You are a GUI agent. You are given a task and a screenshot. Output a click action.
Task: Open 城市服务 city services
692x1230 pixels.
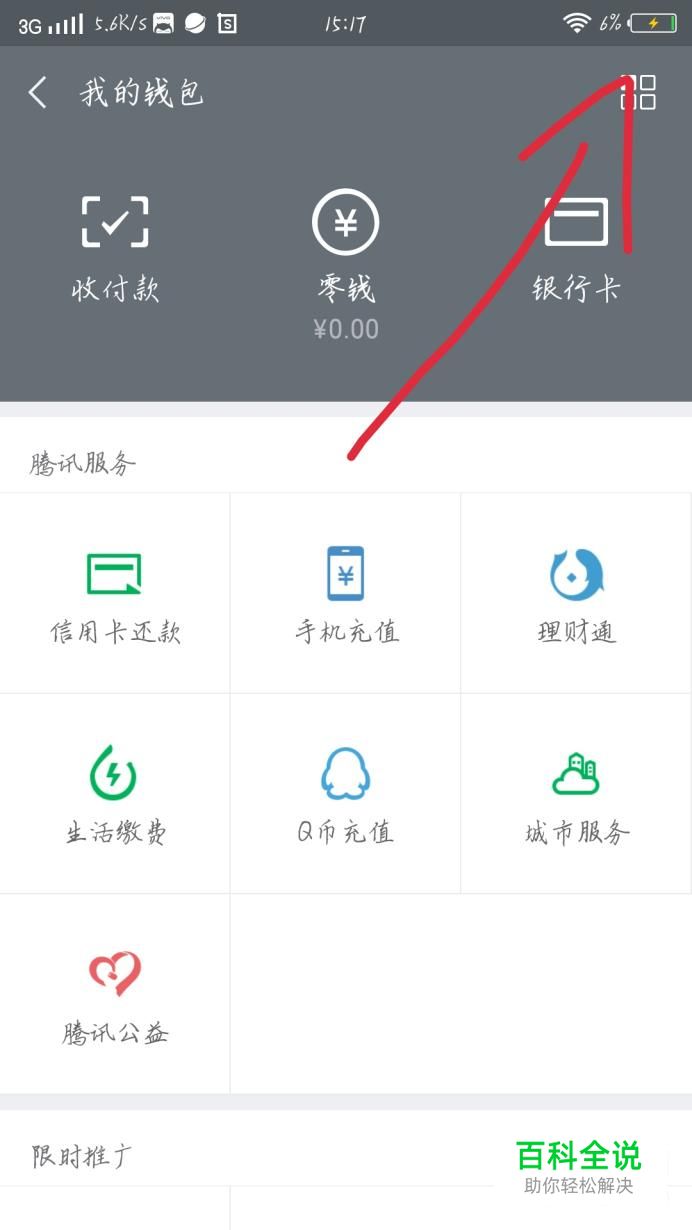576,794
